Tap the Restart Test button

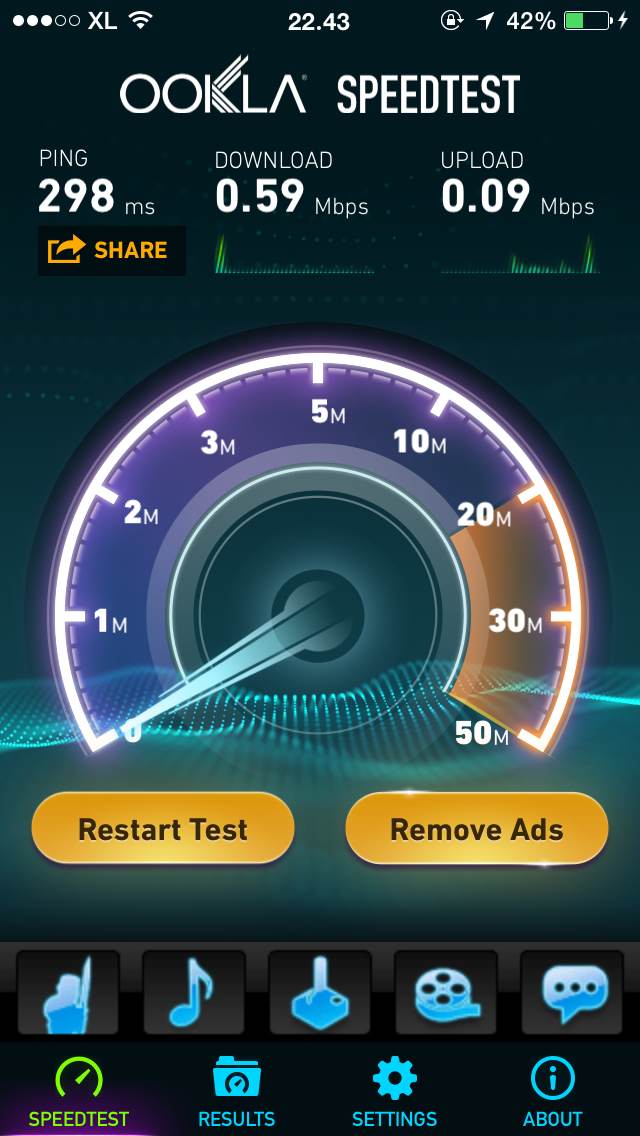coord(163,829)
